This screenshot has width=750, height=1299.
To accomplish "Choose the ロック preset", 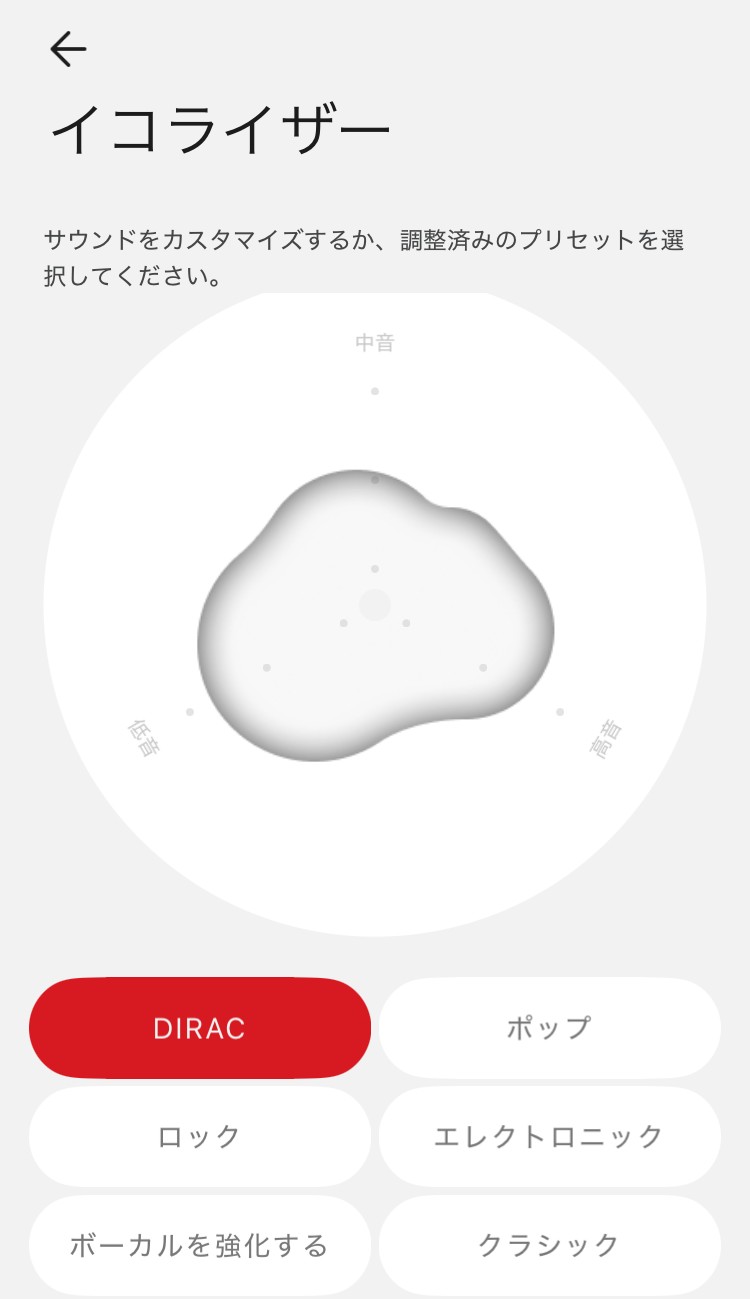I will coord(200,1136).
